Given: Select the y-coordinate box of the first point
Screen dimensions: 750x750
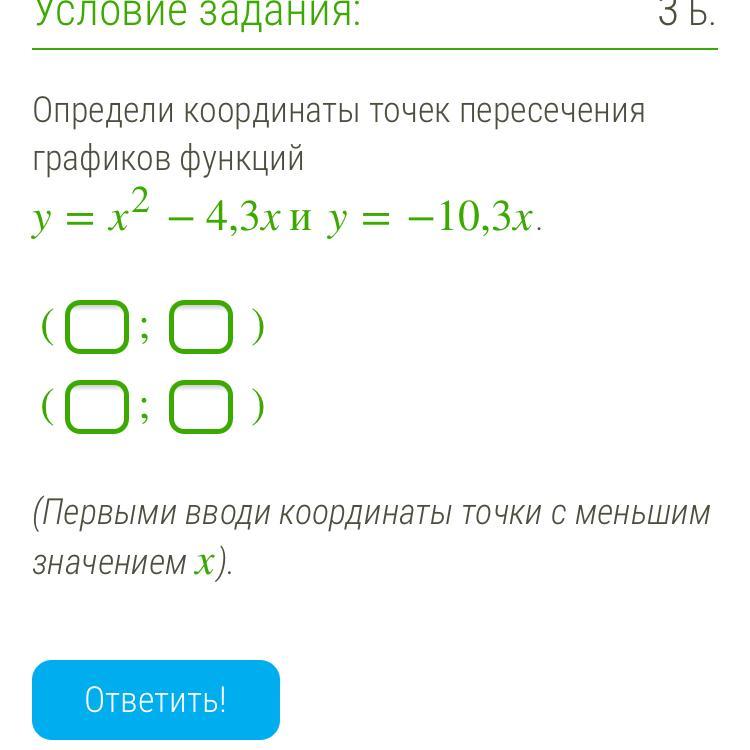Looking at the screenshot, I should tap(201, 327).
